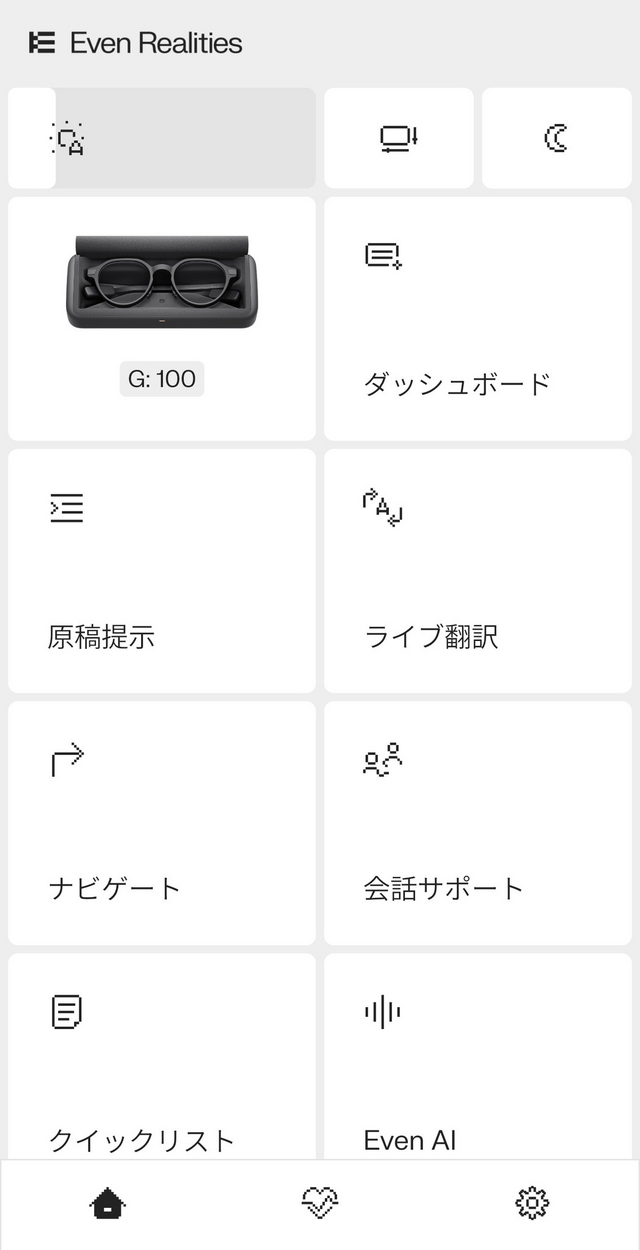Switch to the health heart tab
The width and height of the screenshot is (640, 1250).
point(320,1204)
